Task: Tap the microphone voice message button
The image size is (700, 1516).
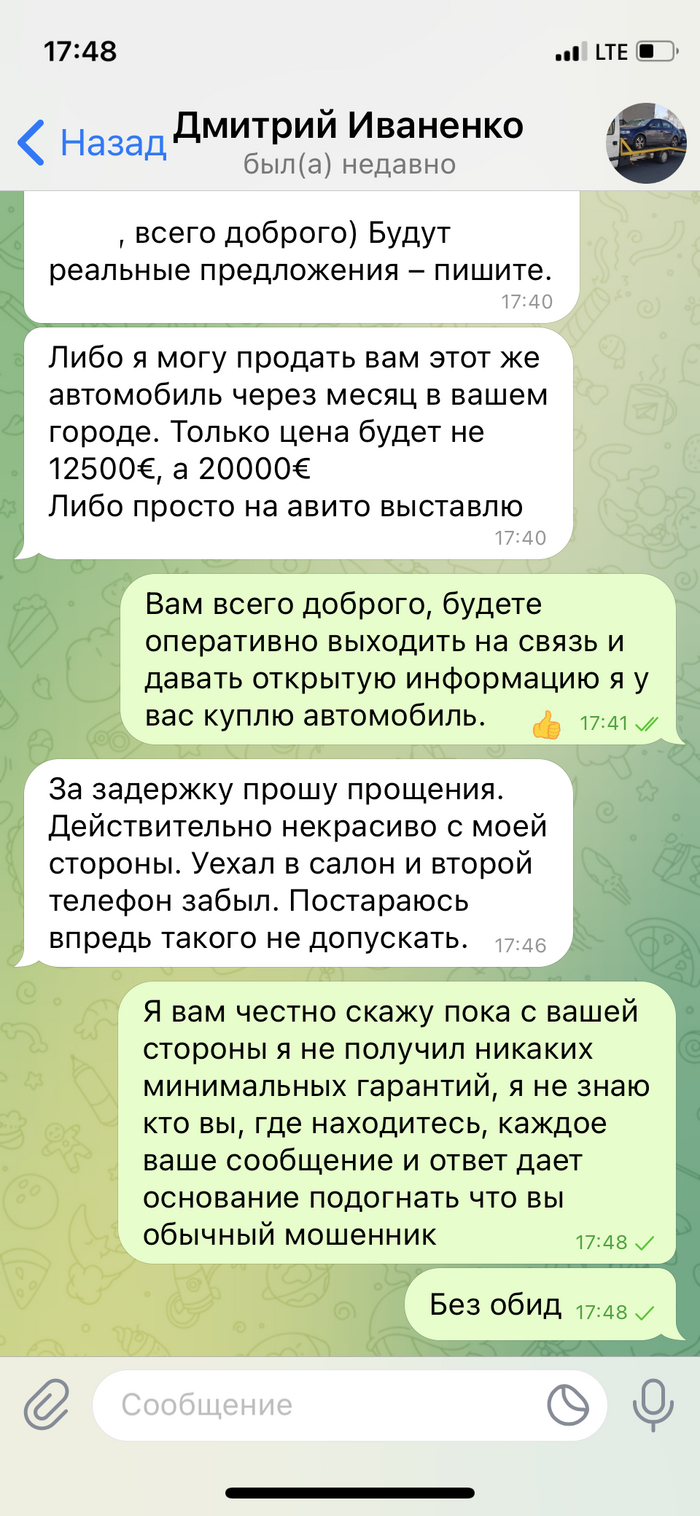Action: (x=652, y=1404)
